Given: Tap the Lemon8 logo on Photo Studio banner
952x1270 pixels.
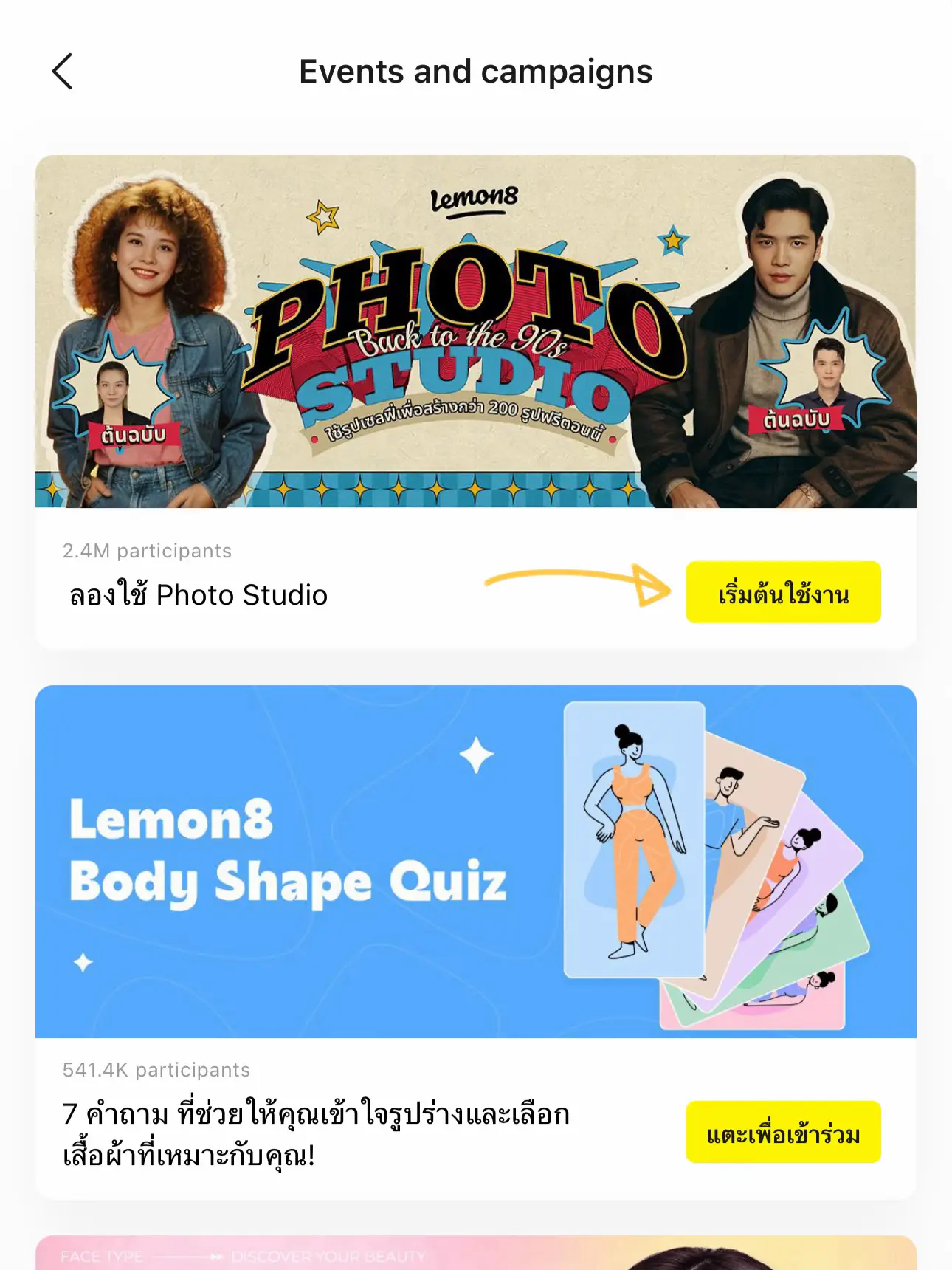Looking at the screenshot, I should coord(476,200).
